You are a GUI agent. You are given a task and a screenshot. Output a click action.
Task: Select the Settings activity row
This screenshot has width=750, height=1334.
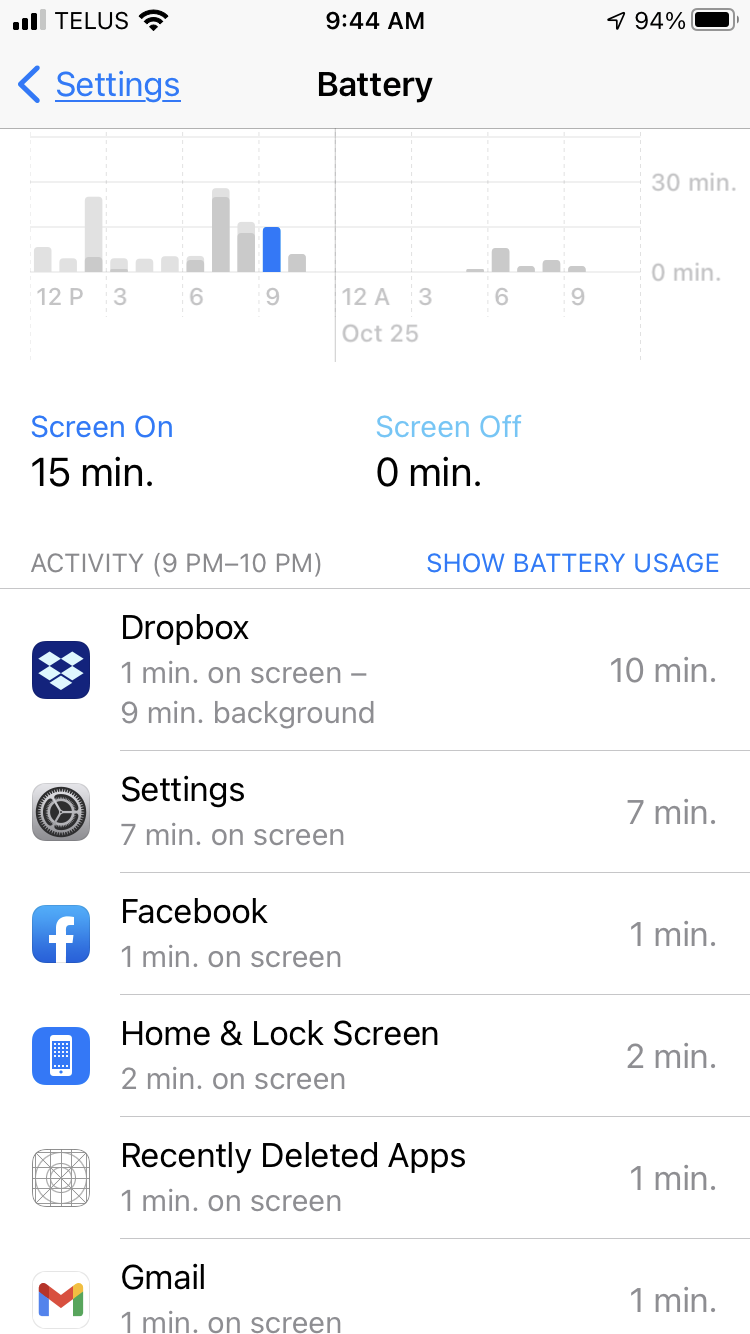[375, 812]
